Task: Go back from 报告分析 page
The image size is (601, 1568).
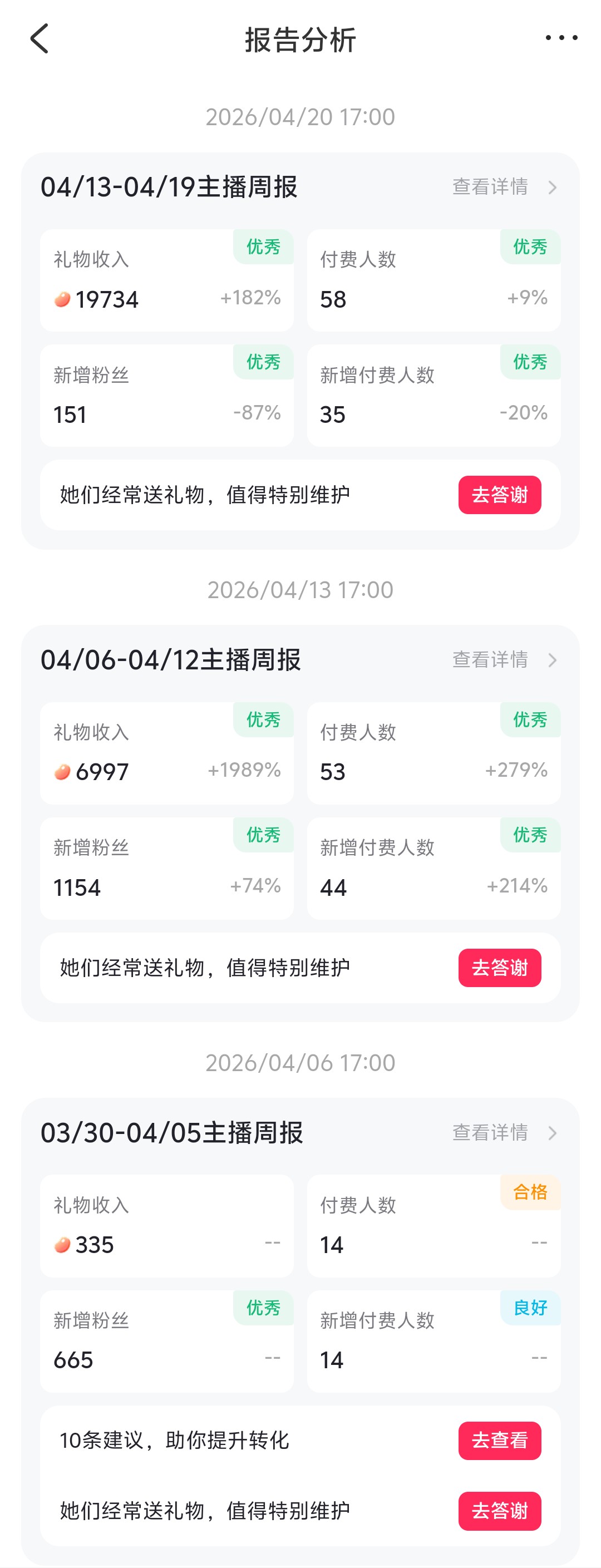Action: click(40, 39)
